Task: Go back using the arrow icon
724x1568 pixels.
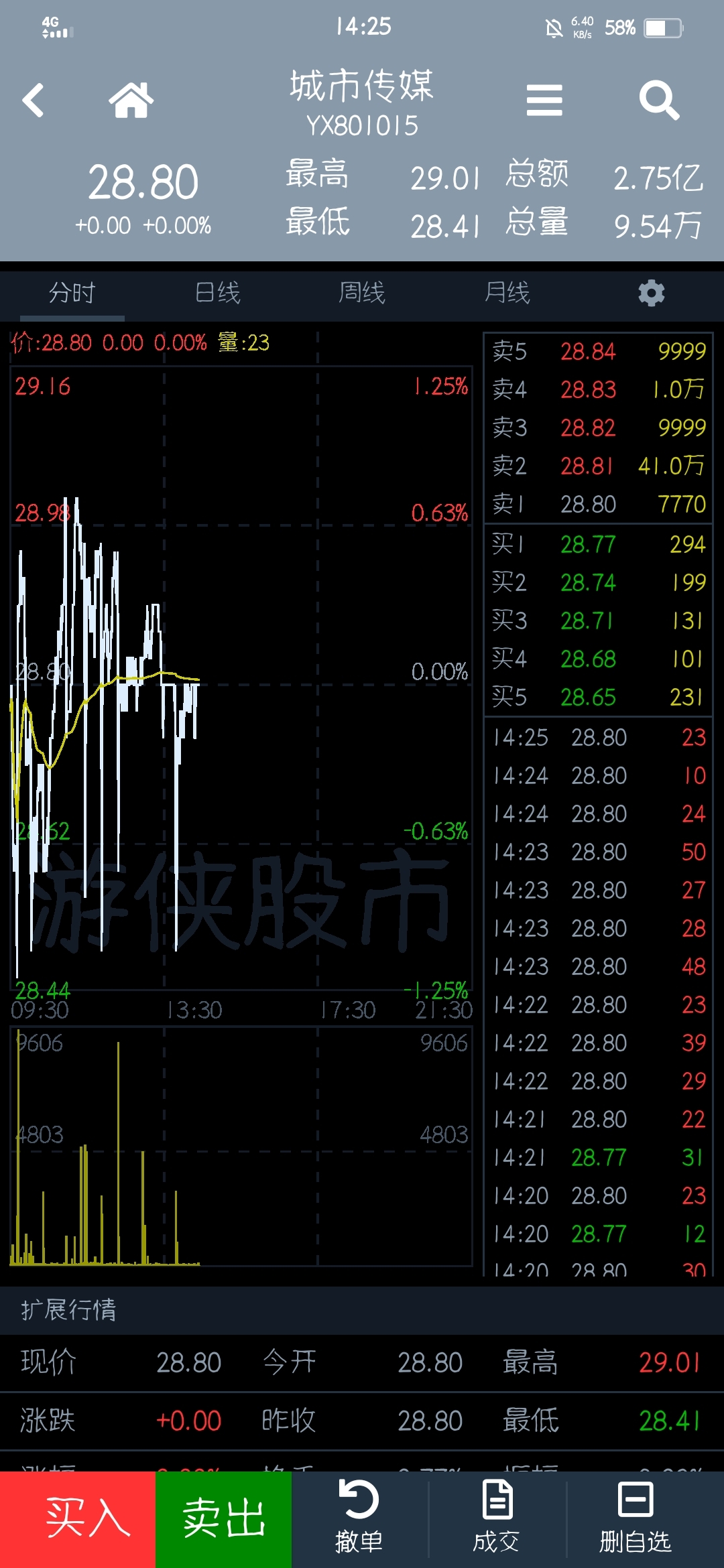Action: pyautogui.click(x=33, y=101)
